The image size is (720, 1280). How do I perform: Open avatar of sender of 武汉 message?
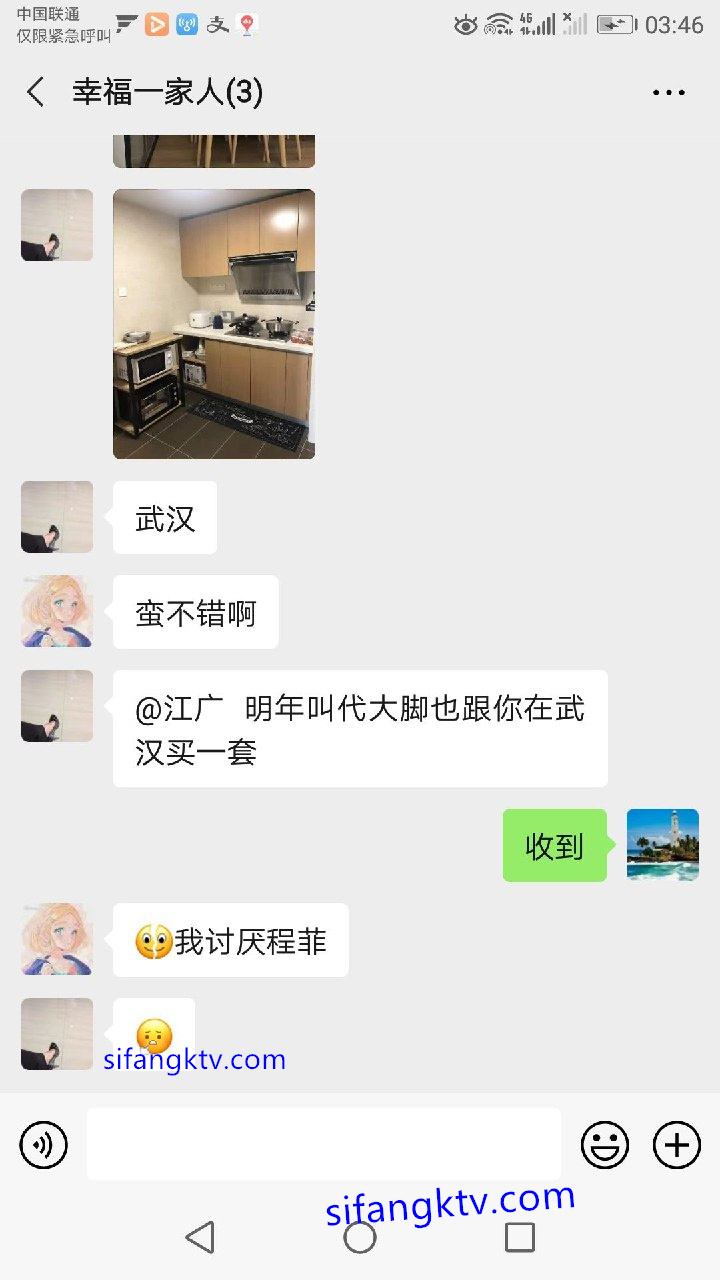57,517
